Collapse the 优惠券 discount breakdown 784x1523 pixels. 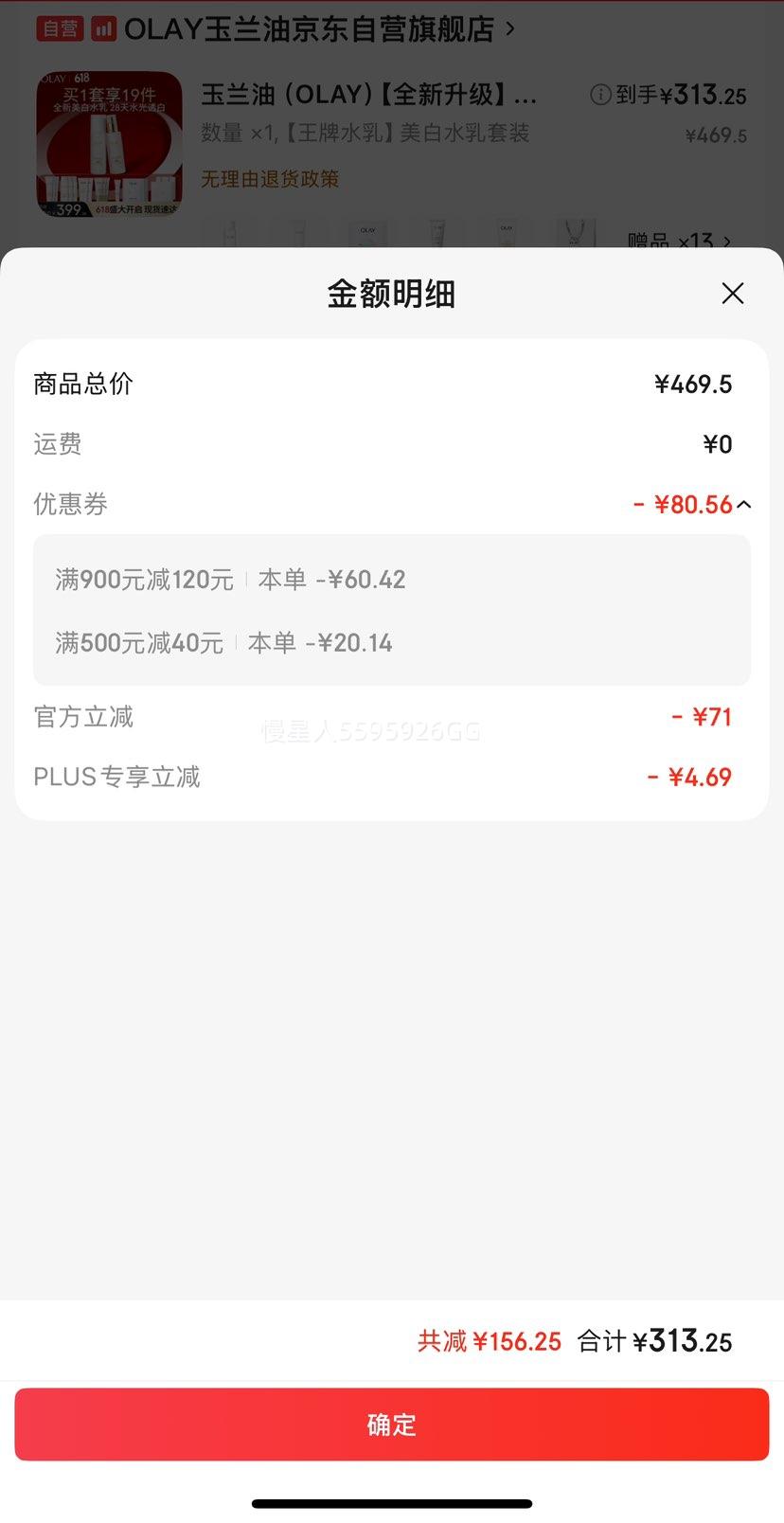[x=744, y=505]
